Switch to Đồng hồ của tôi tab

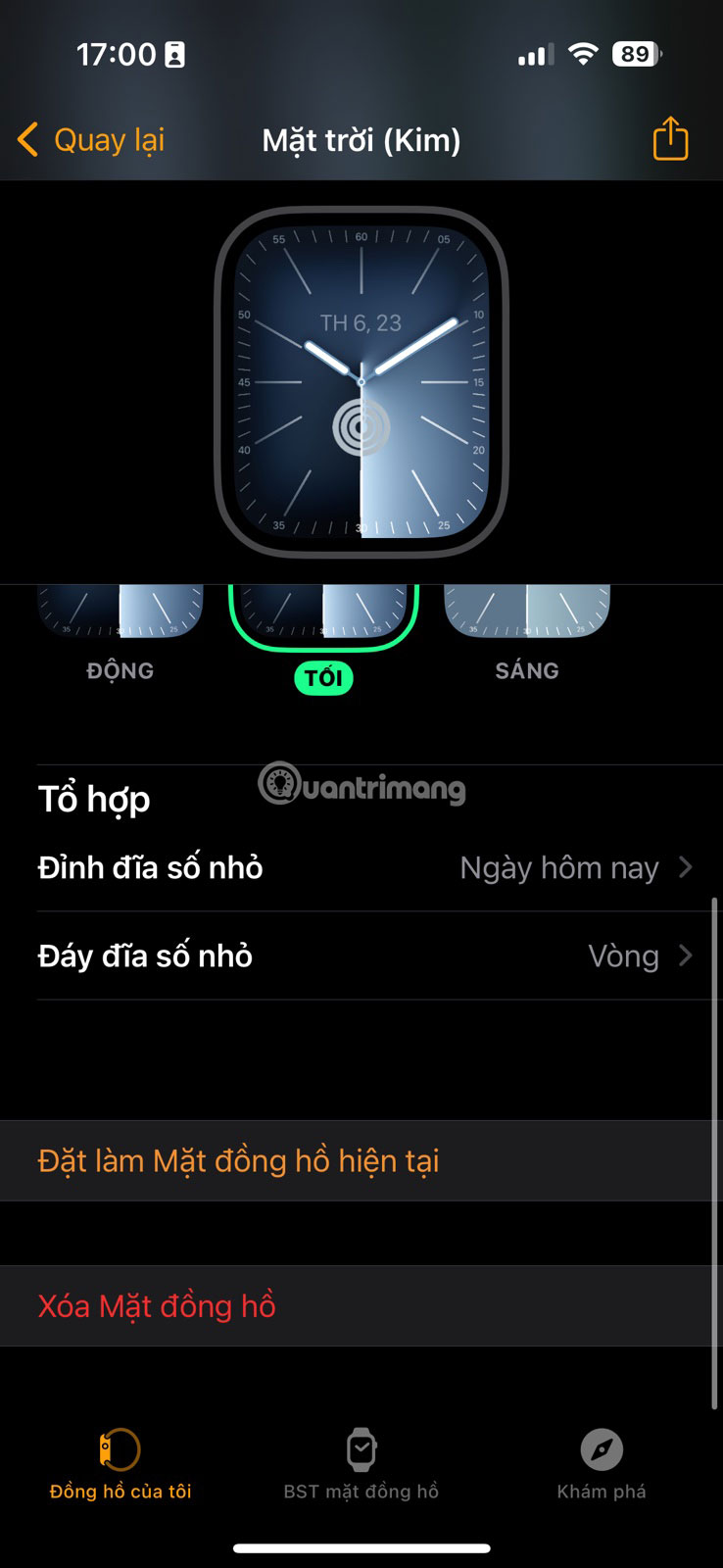[x=120, y=1465]
